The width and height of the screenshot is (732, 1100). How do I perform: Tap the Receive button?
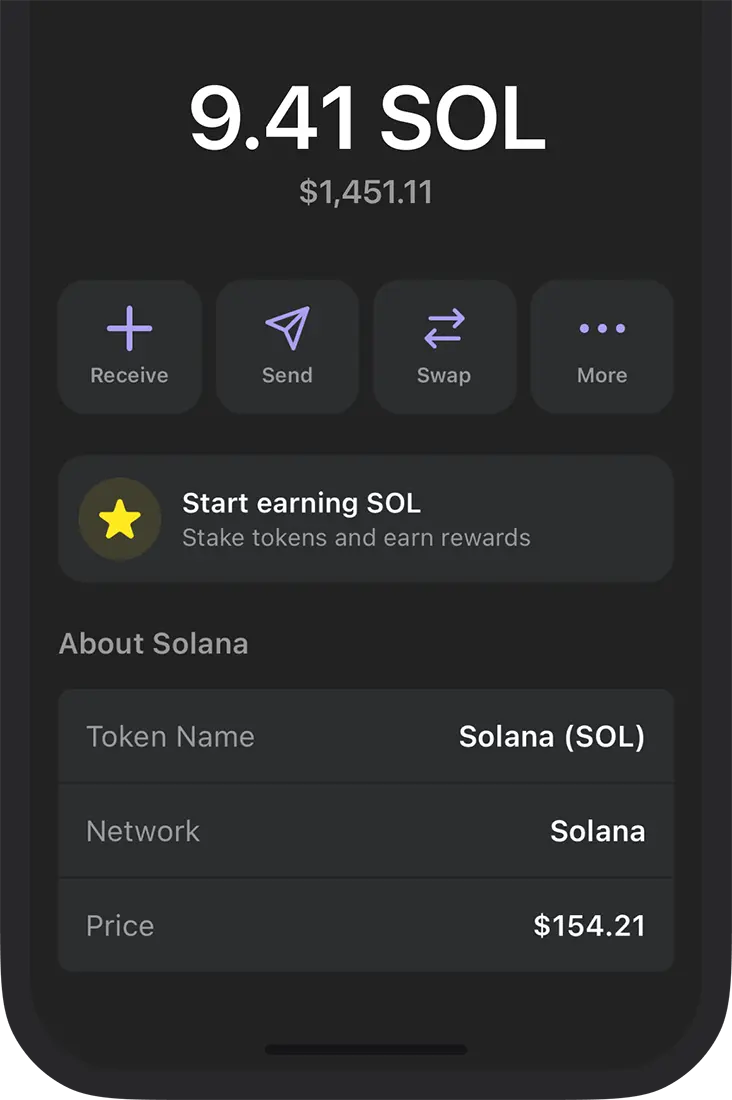coord(130,347)
